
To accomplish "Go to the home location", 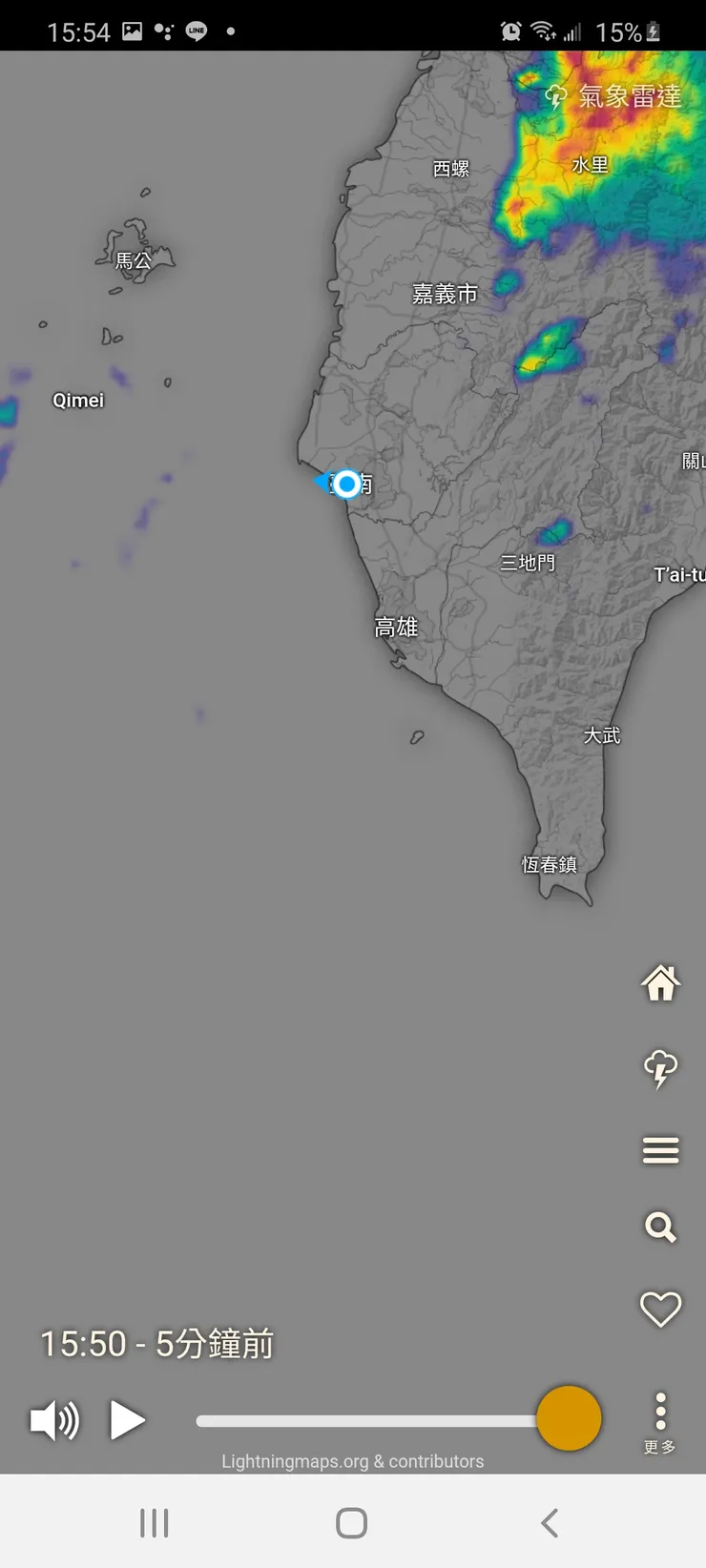I will pyautogui.click(x=660, y=983).
